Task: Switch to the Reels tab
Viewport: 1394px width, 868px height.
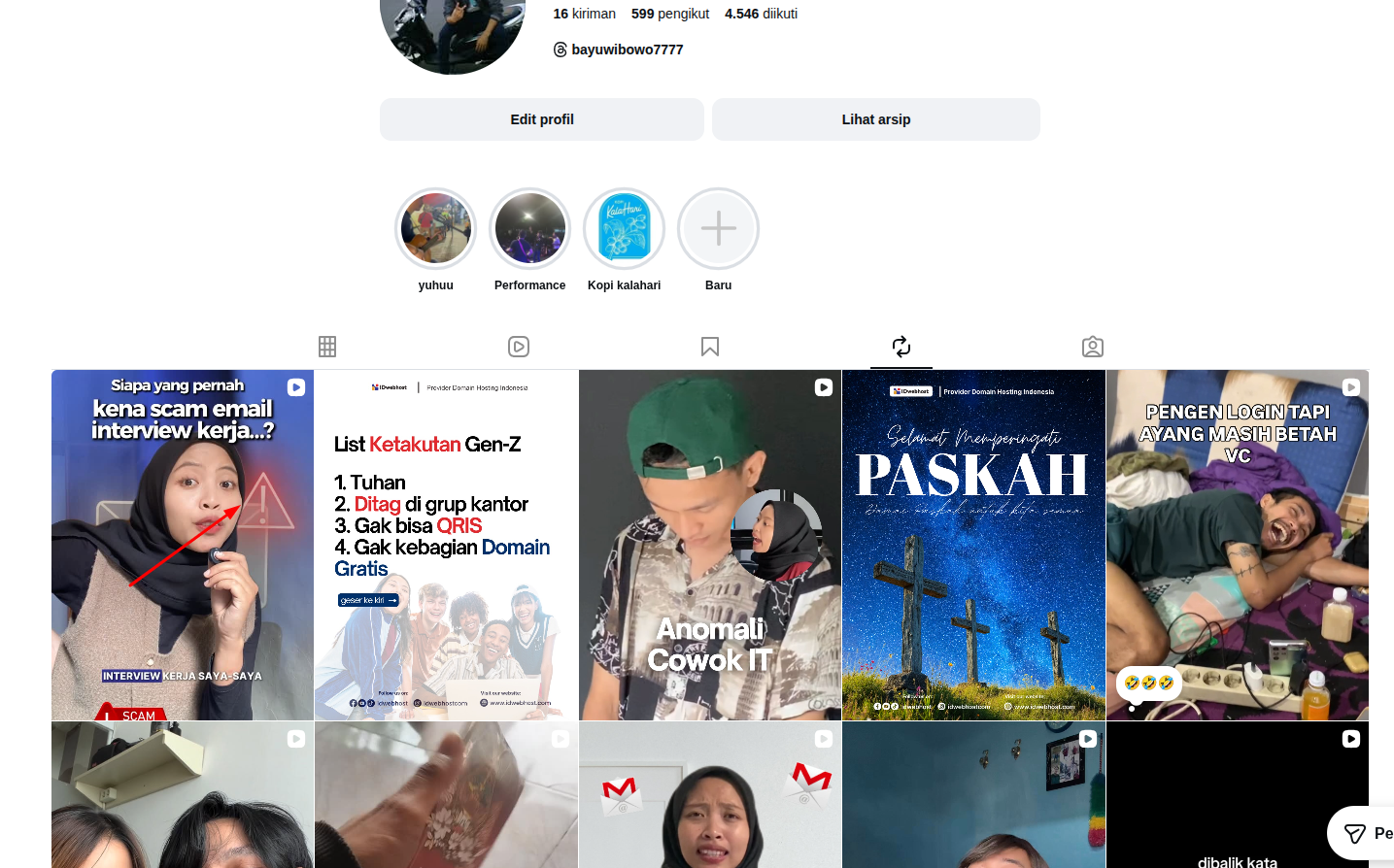Action: point(519,347)
